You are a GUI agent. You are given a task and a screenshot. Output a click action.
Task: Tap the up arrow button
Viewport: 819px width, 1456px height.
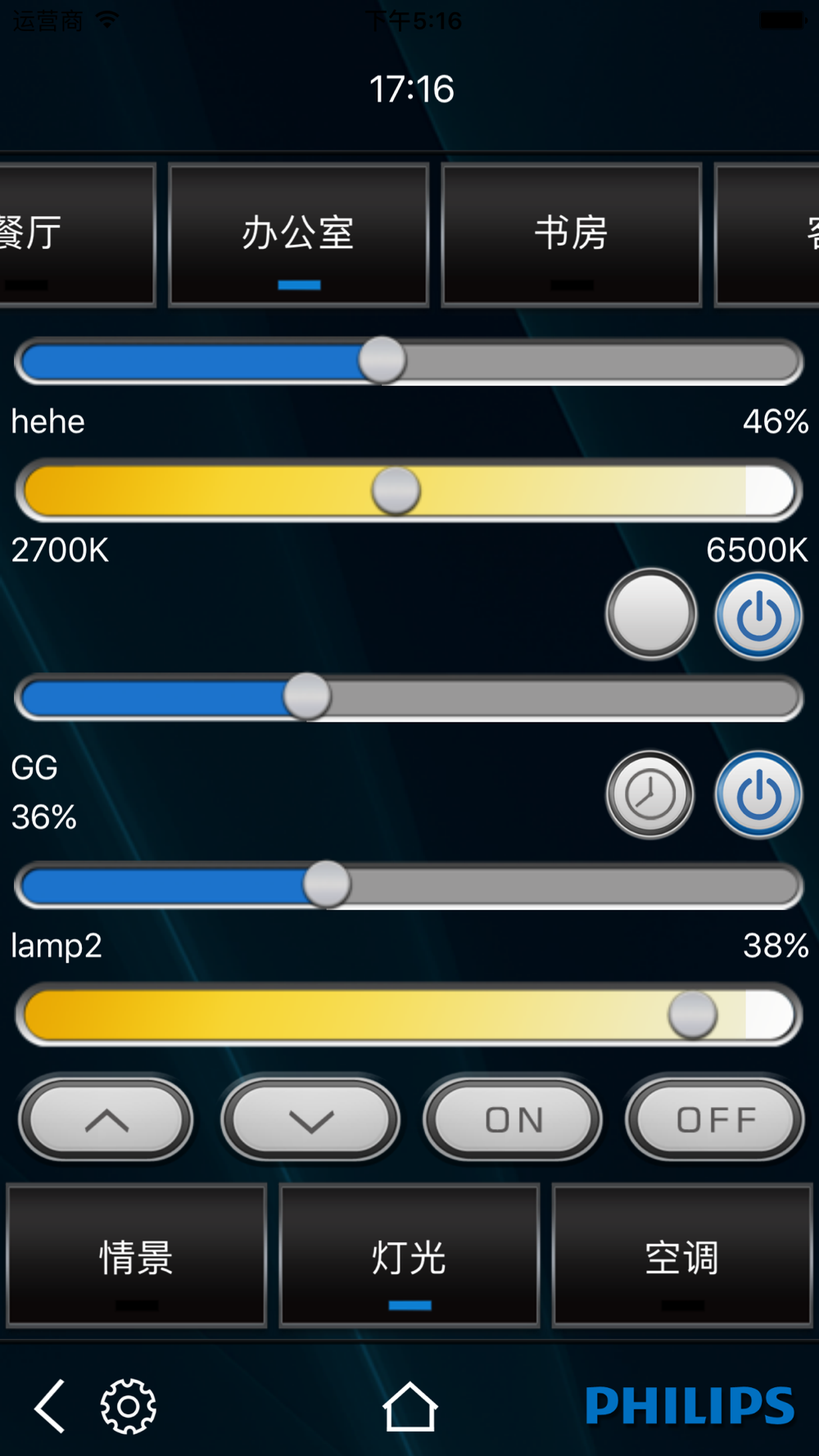[x=106, y=1119]
